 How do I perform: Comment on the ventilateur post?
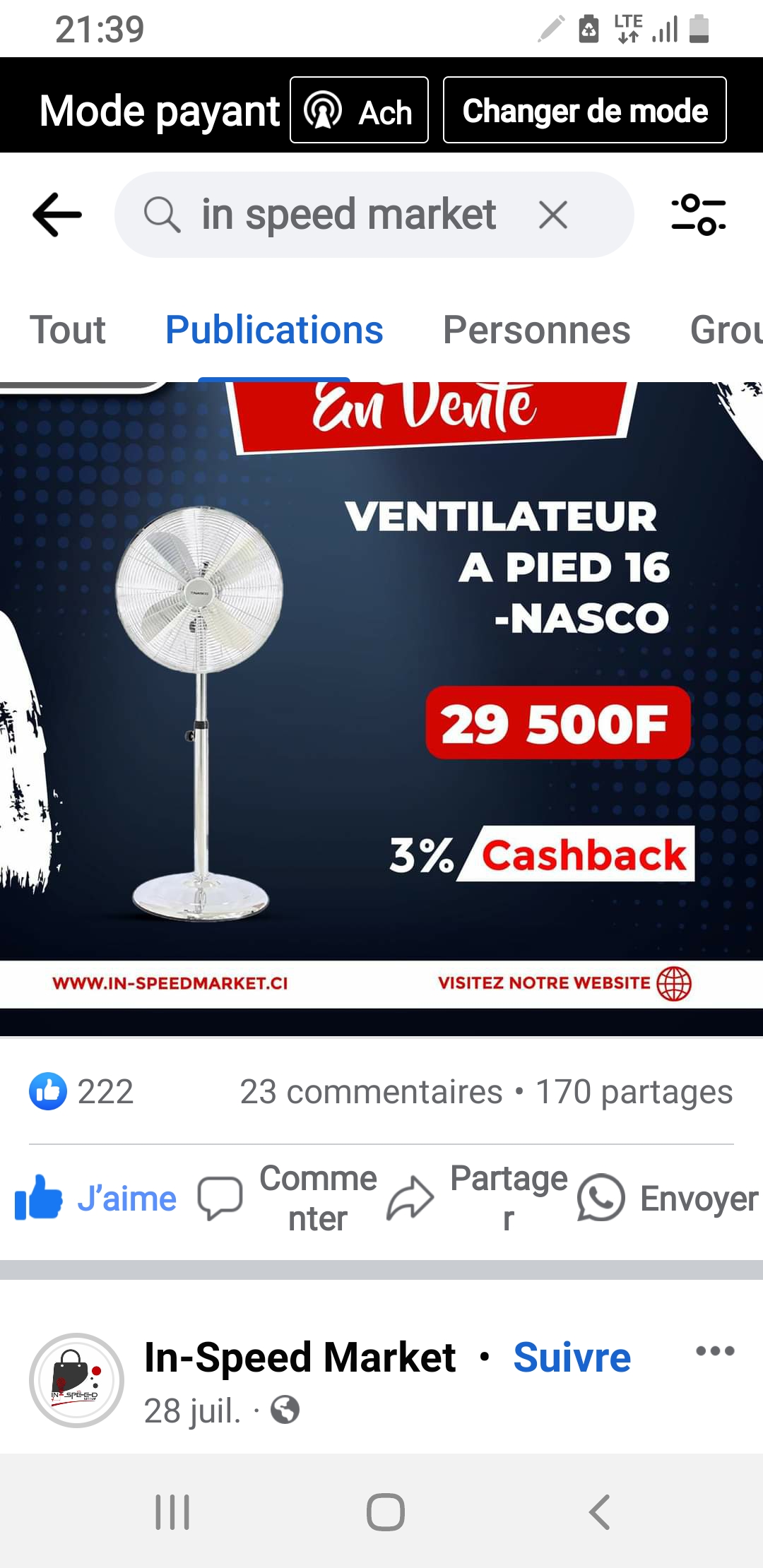point(288,1199)
